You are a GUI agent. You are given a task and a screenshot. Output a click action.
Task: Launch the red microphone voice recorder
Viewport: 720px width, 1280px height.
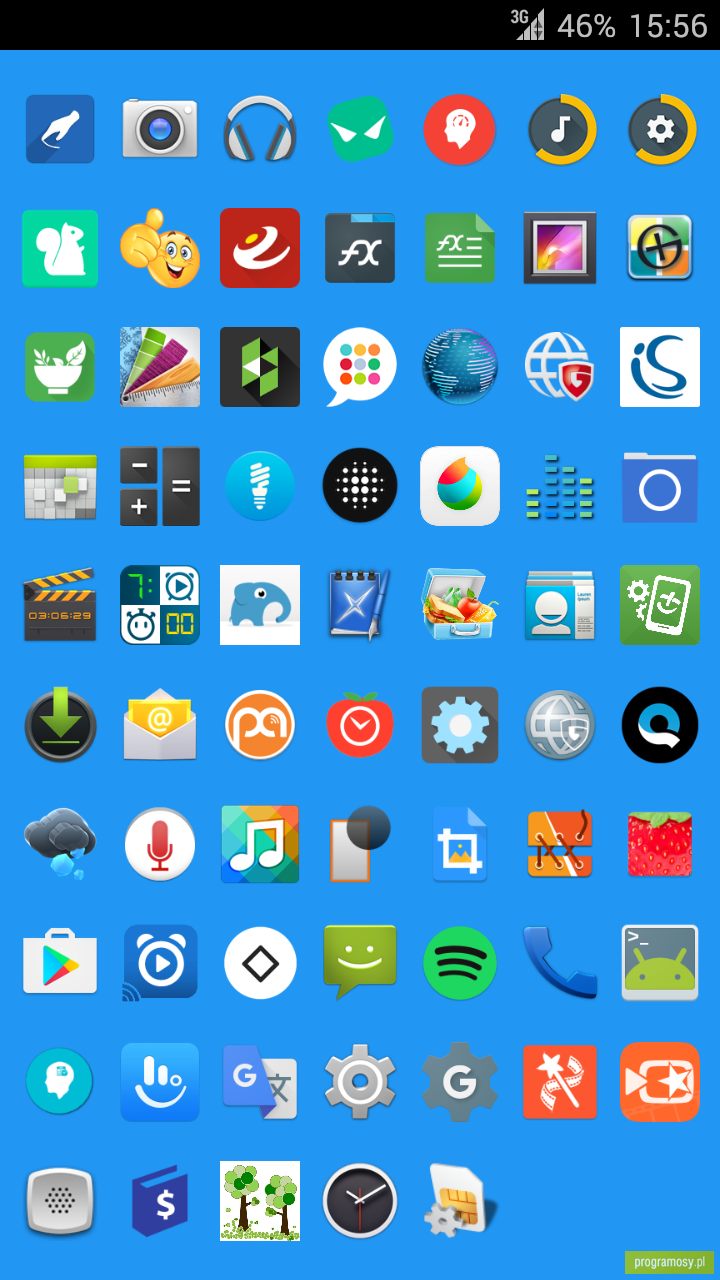tap(160, 844)
